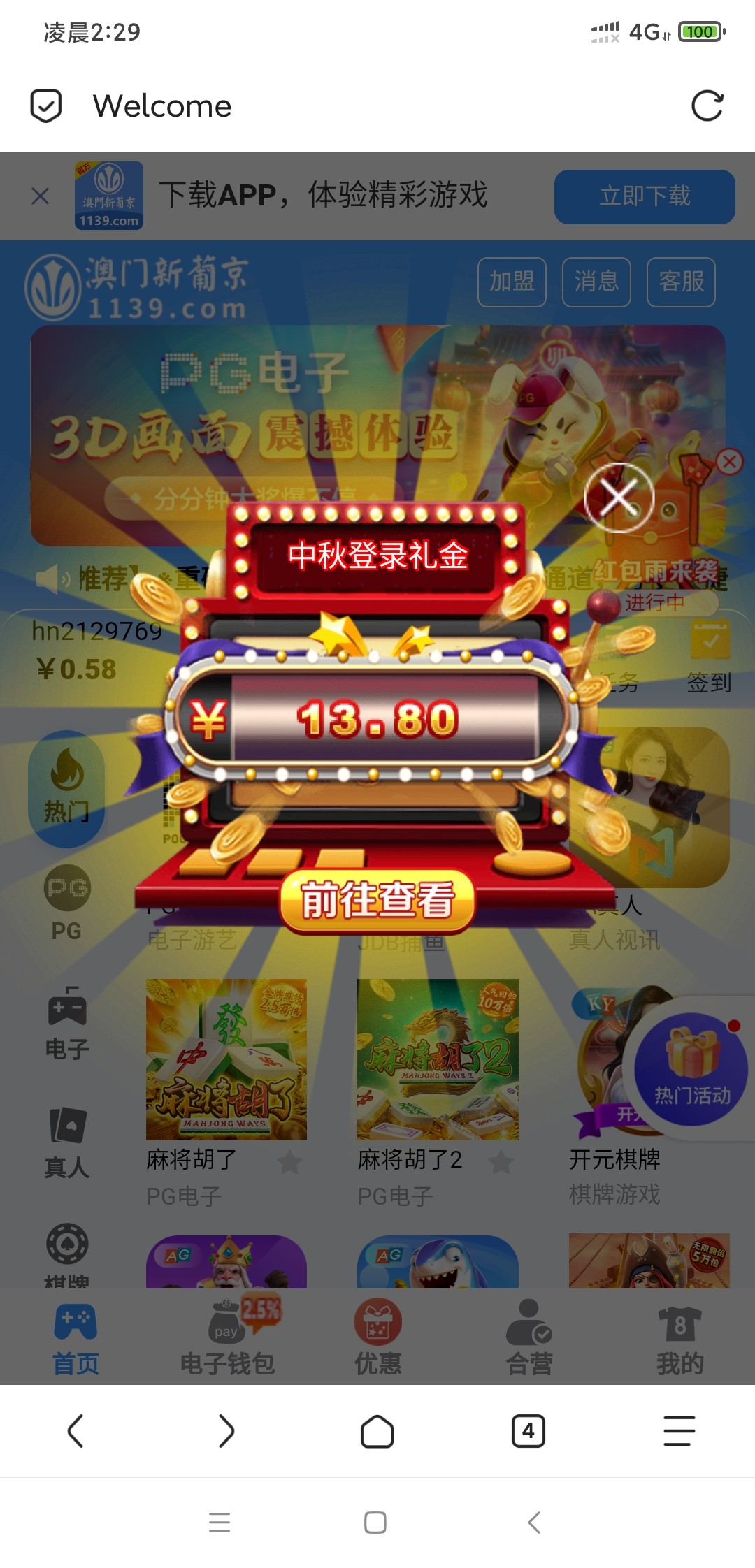
Task: Open the site security shield icon
Action: point(46,106)
